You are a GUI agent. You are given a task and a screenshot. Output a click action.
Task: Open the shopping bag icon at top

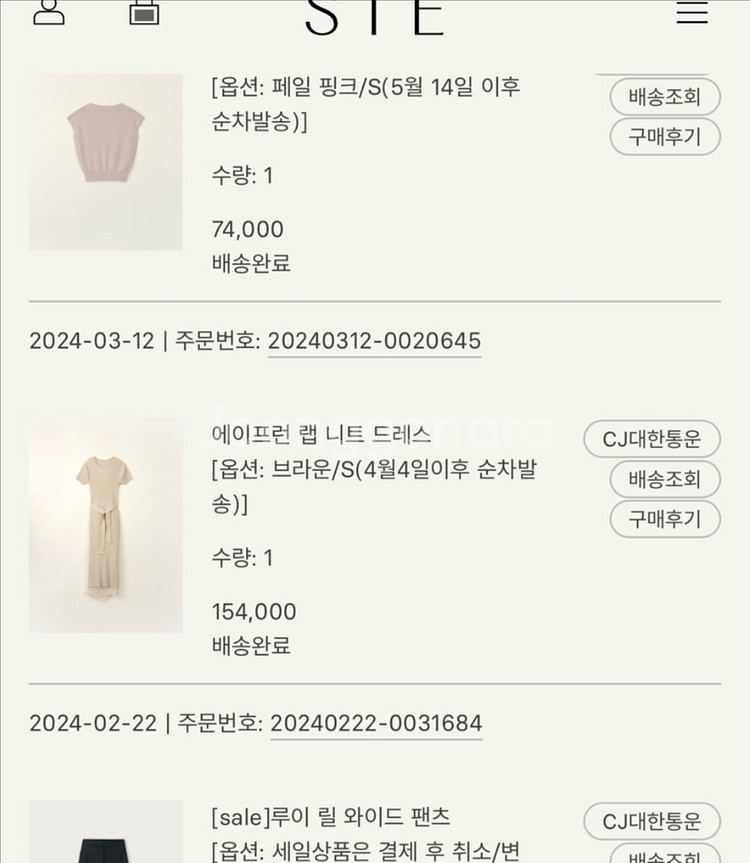pos(147,13)
